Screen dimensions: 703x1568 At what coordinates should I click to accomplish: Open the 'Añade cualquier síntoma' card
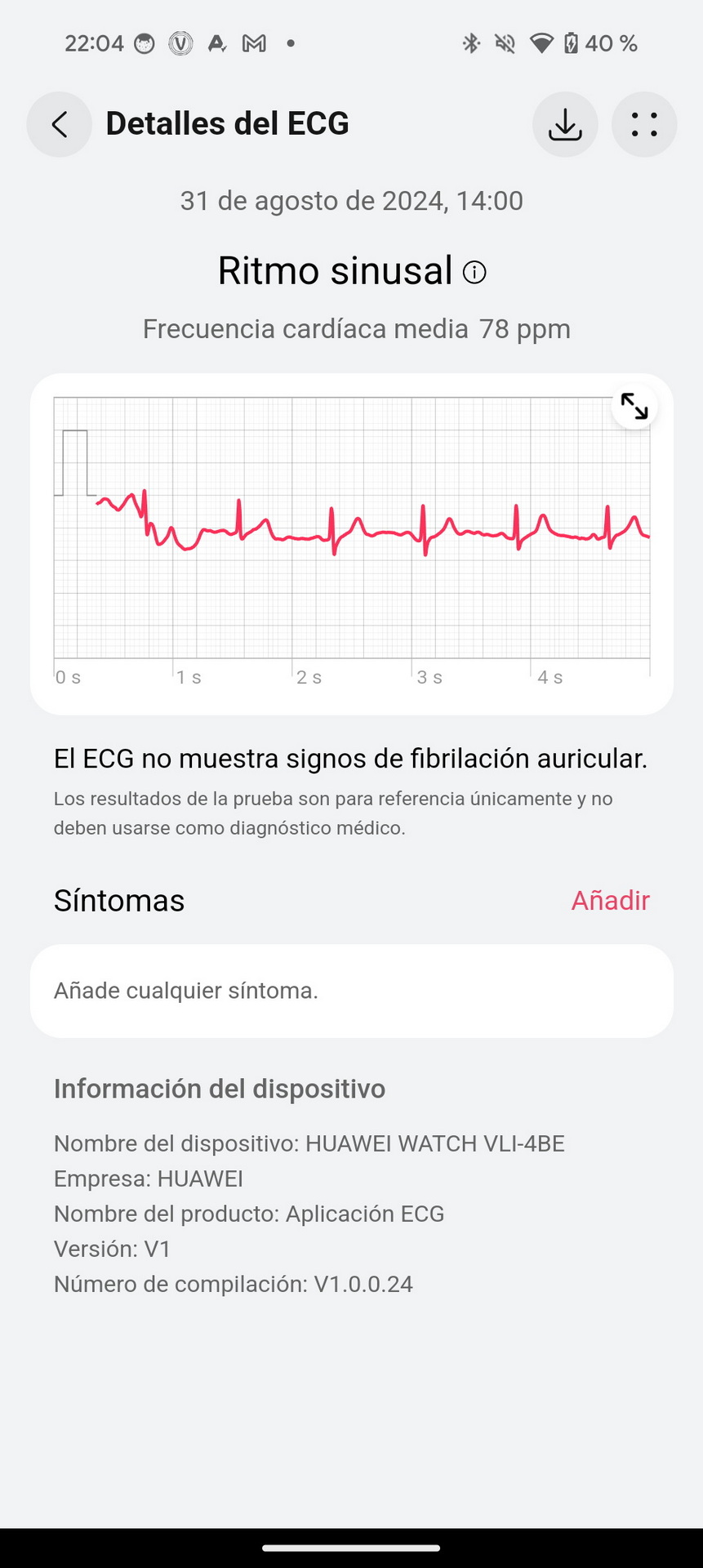pos(352,991)
